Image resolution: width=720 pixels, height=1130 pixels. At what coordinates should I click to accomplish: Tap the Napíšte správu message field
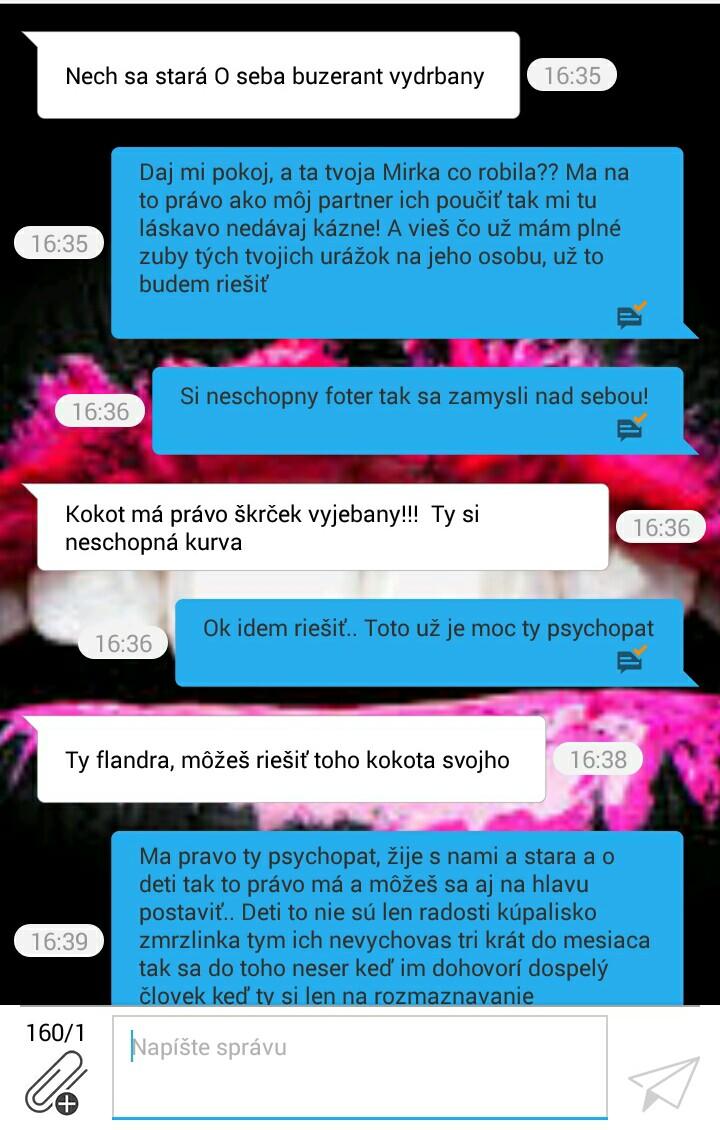coord(359,1066)
